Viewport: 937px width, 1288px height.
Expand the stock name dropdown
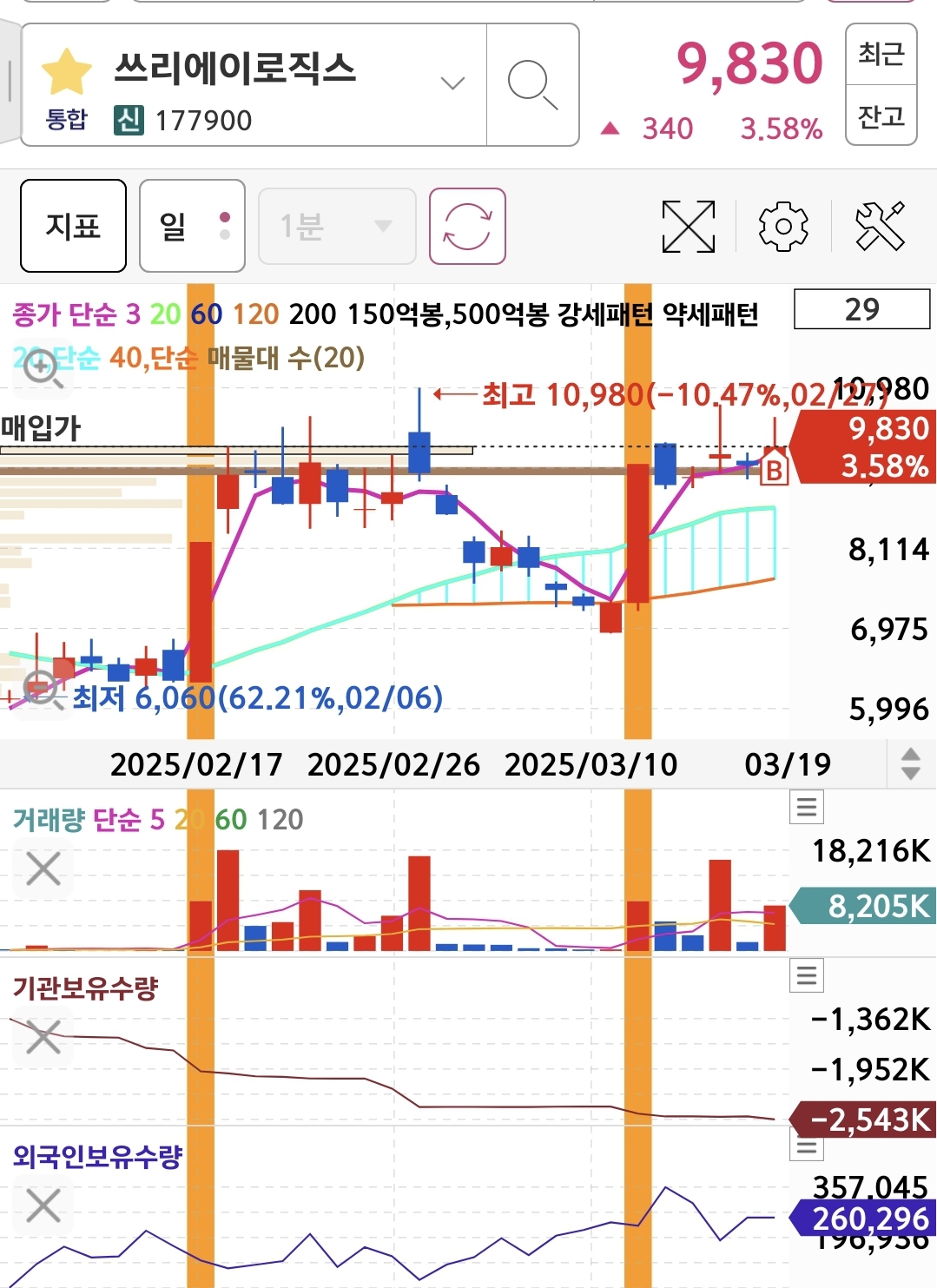[452, 83]
